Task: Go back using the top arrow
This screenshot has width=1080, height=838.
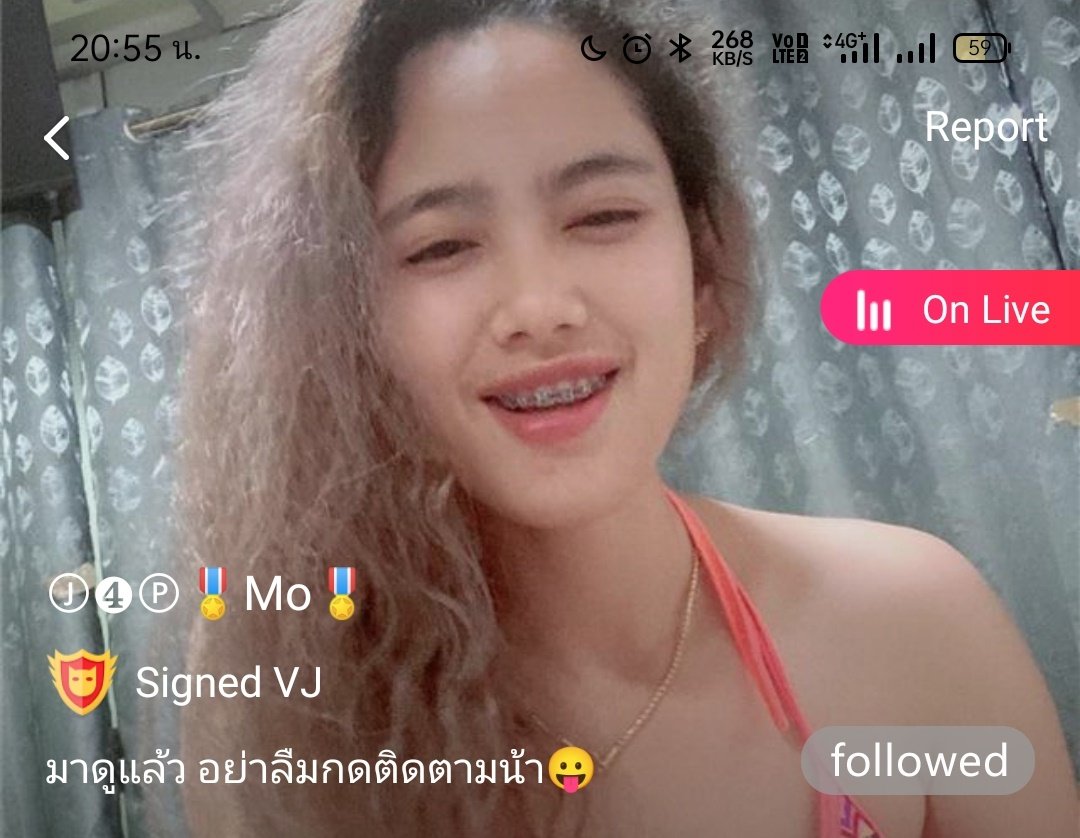Action: (x=57, y=138)
